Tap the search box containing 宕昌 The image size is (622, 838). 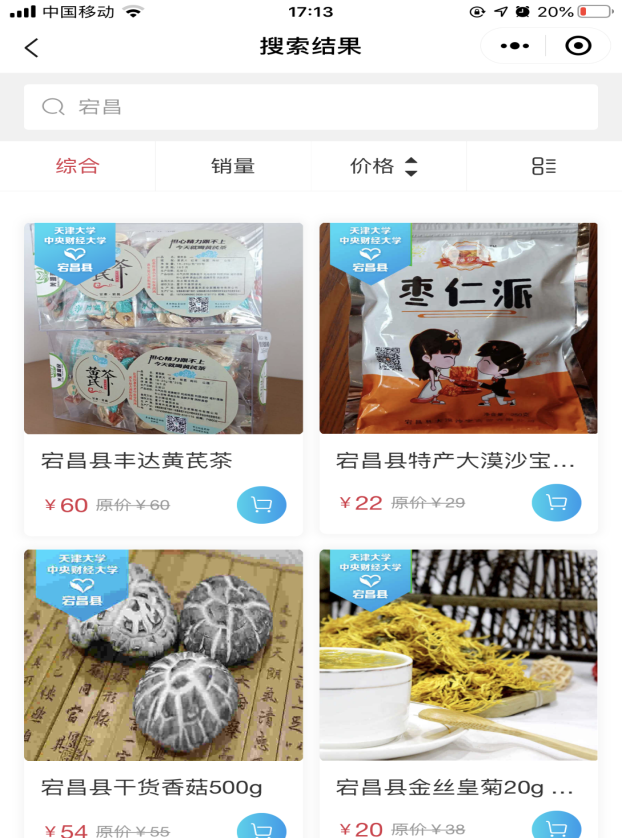(310, 107)
